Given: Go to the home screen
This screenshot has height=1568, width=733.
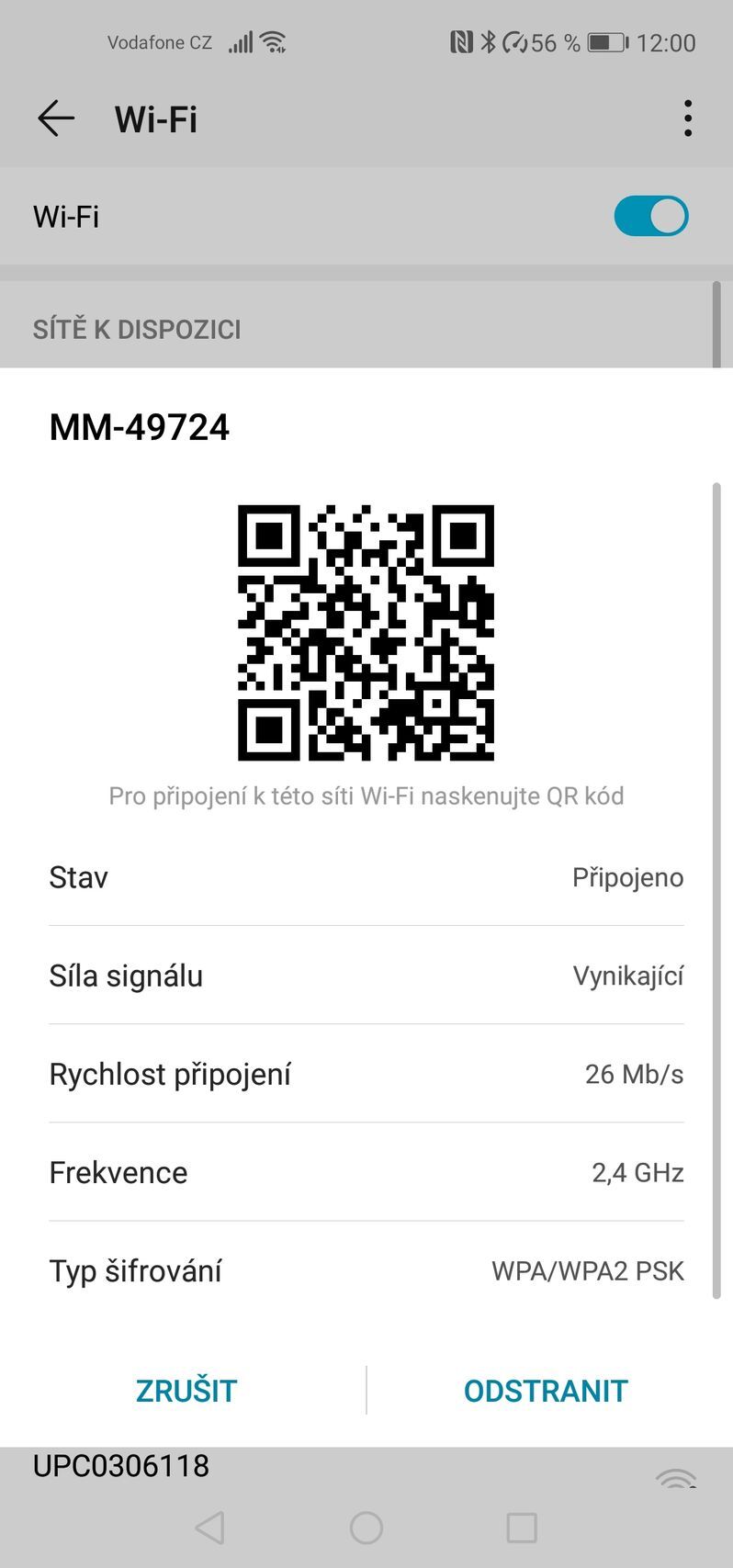Looking at the screenshot, I should tap(366, 1529).
